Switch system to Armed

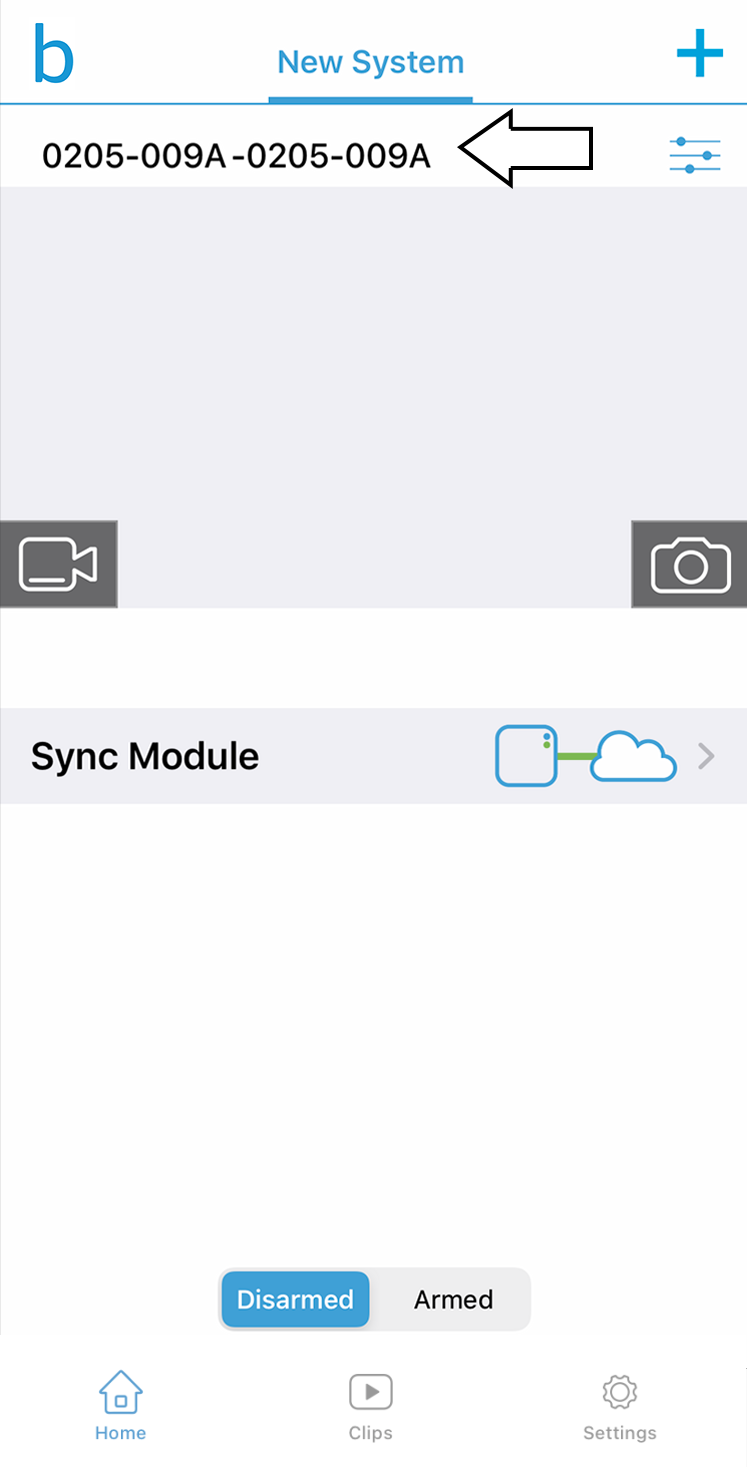tap(453, 1299)
